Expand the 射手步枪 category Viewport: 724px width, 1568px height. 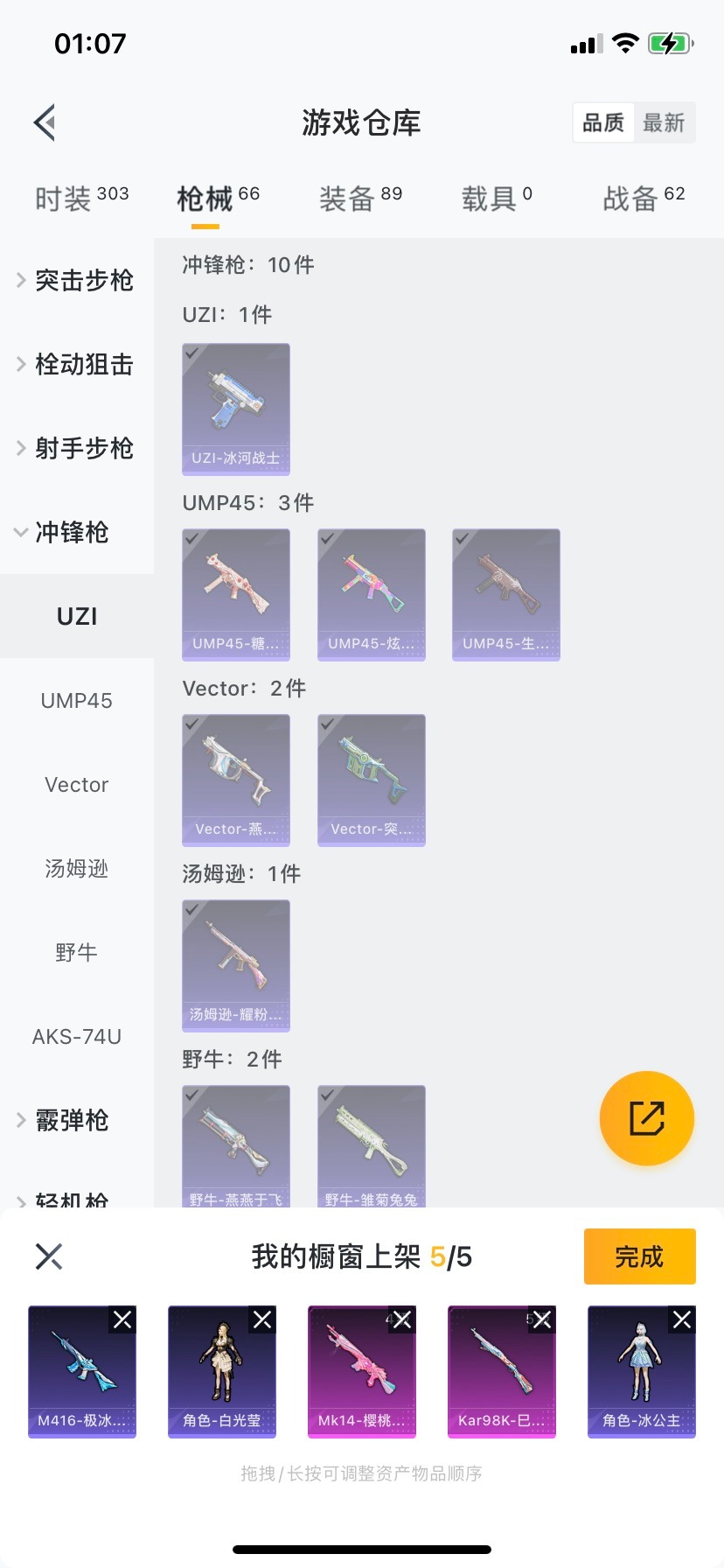(x=77, y=448)
